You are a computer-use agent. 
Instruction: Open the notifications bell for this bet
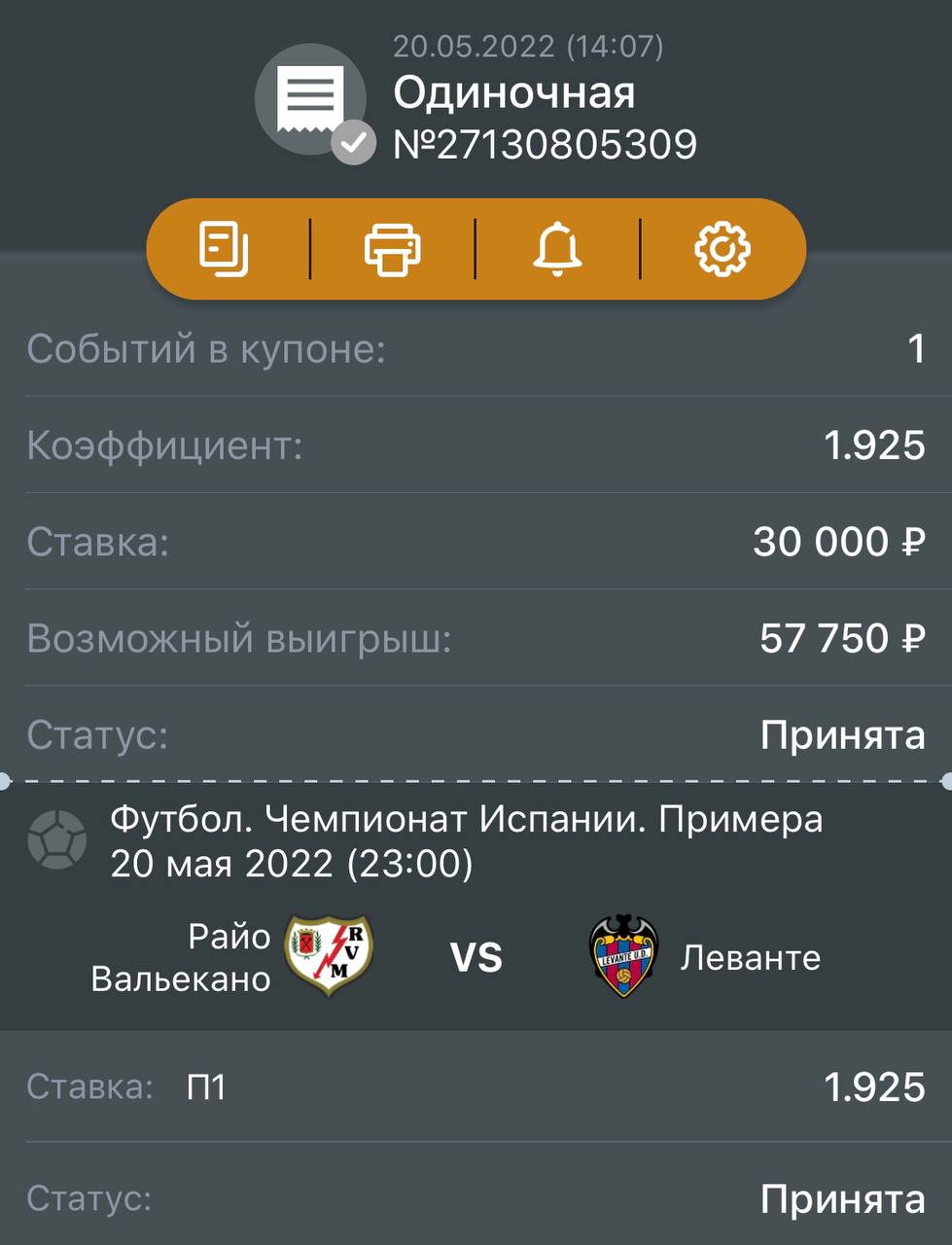tap(557, 249)
